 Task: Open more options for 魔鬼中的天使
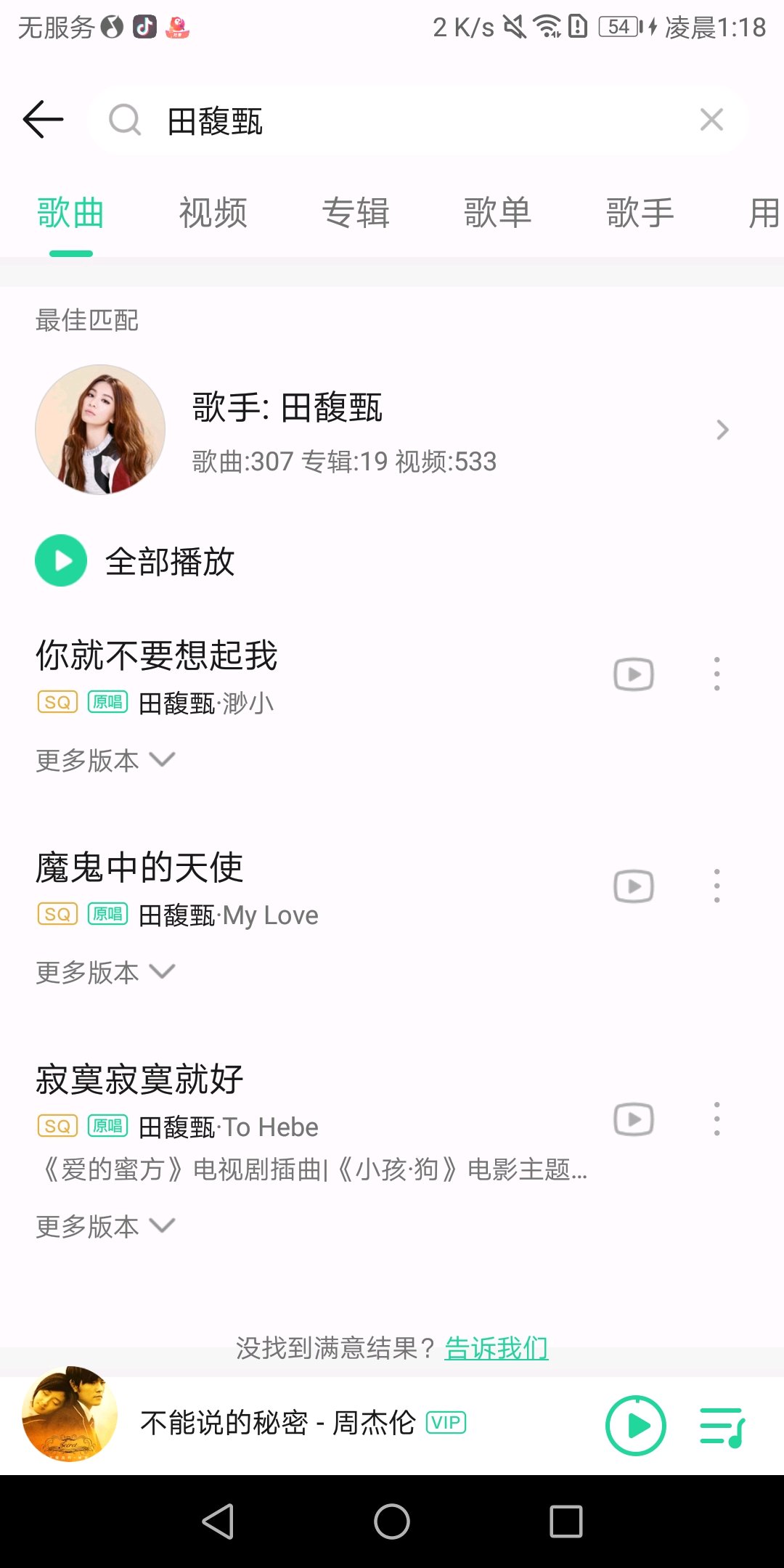(x=717, y=886)
